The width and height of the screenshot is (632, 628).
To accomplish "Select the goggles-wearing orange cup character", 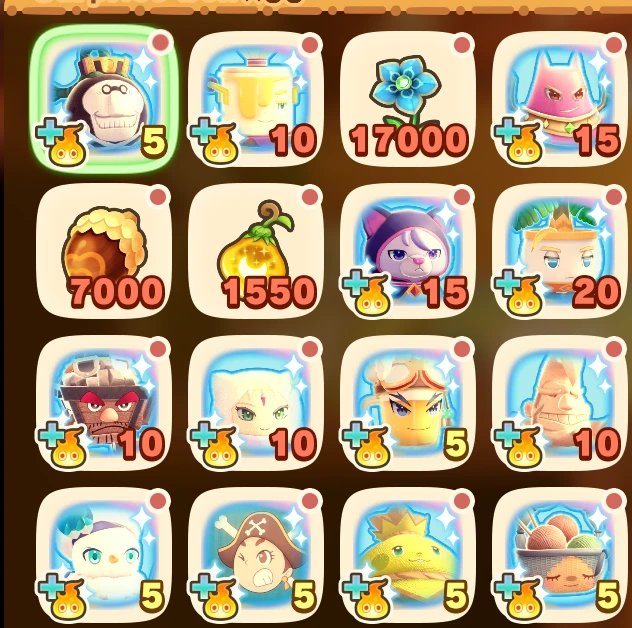I will coord(407,402).
